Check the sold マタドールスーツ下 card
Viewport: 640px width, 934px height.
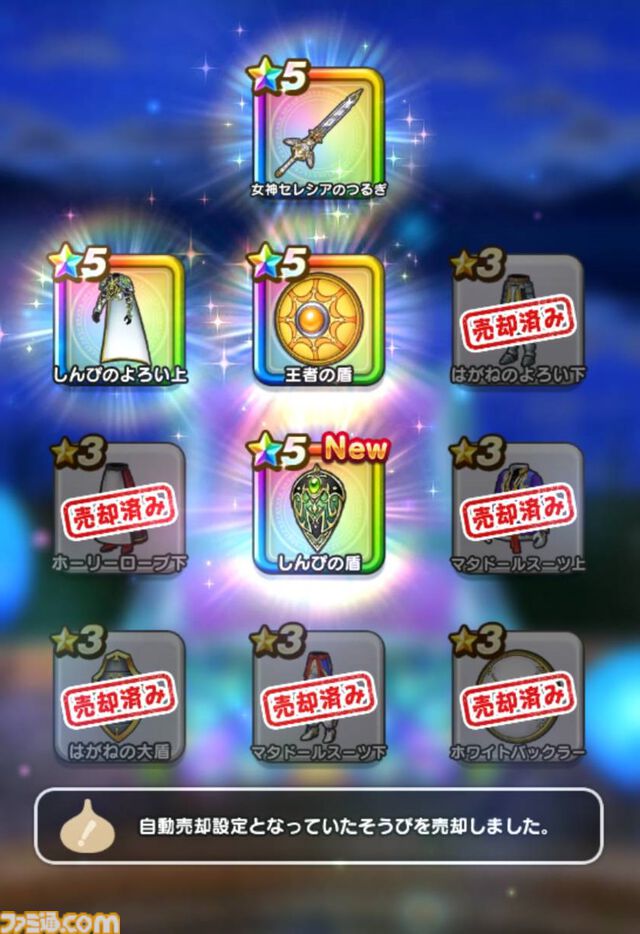tap(318, 696)
